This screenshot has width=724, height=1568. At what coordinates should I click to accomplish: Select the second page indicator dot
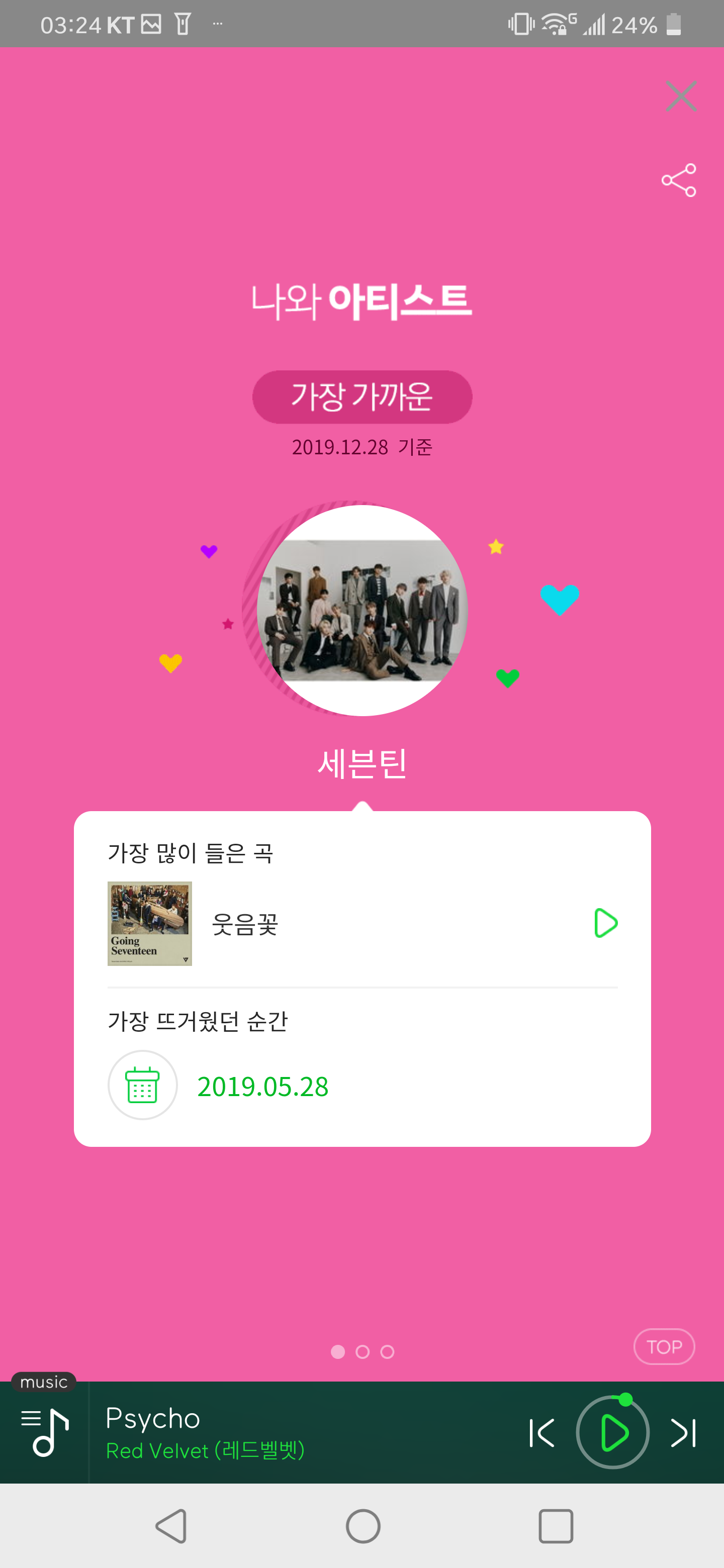pos(363,1351)
